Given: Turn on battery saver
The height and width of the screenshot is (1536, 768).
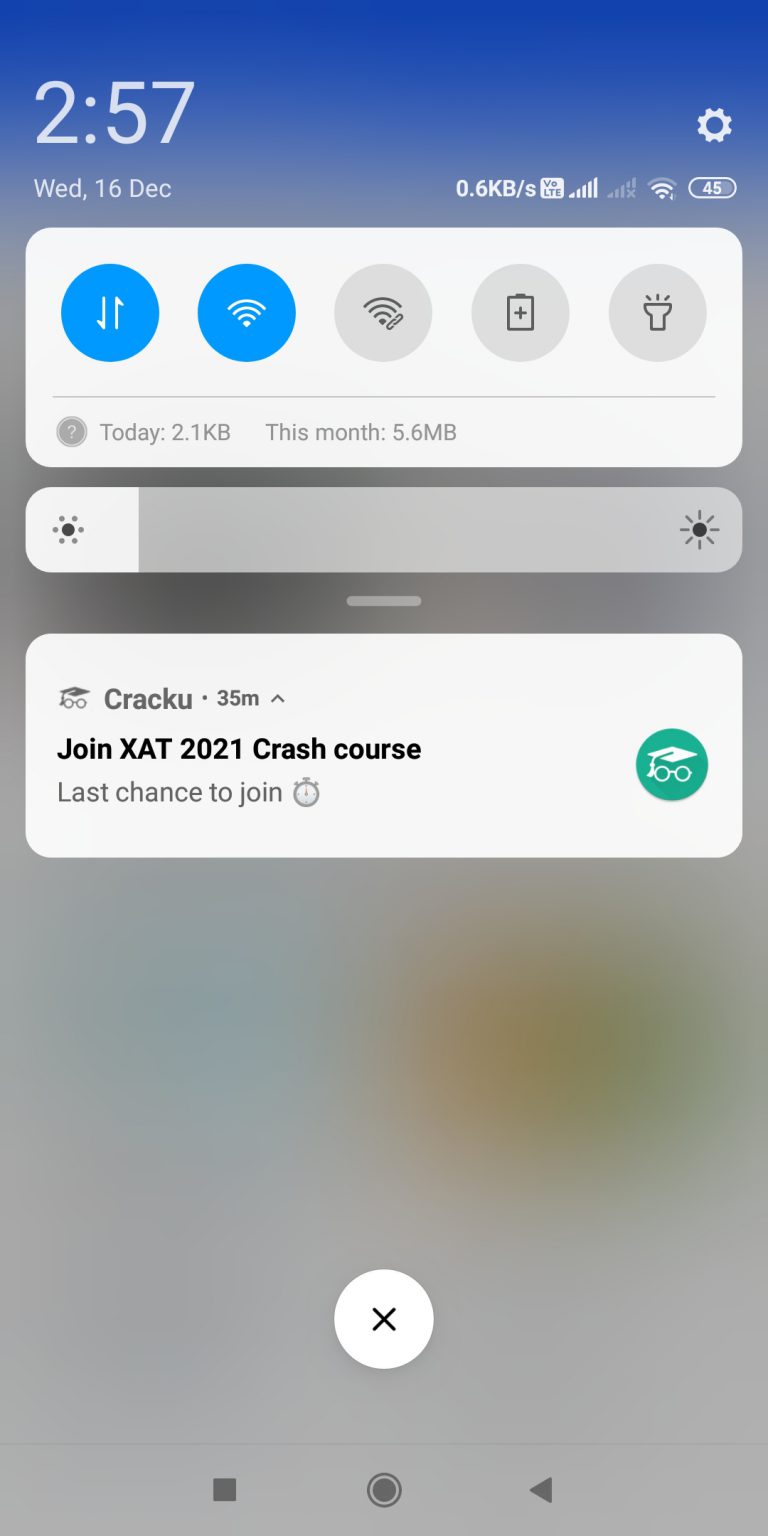Looking at the screenshot, I should coord(520,313).
